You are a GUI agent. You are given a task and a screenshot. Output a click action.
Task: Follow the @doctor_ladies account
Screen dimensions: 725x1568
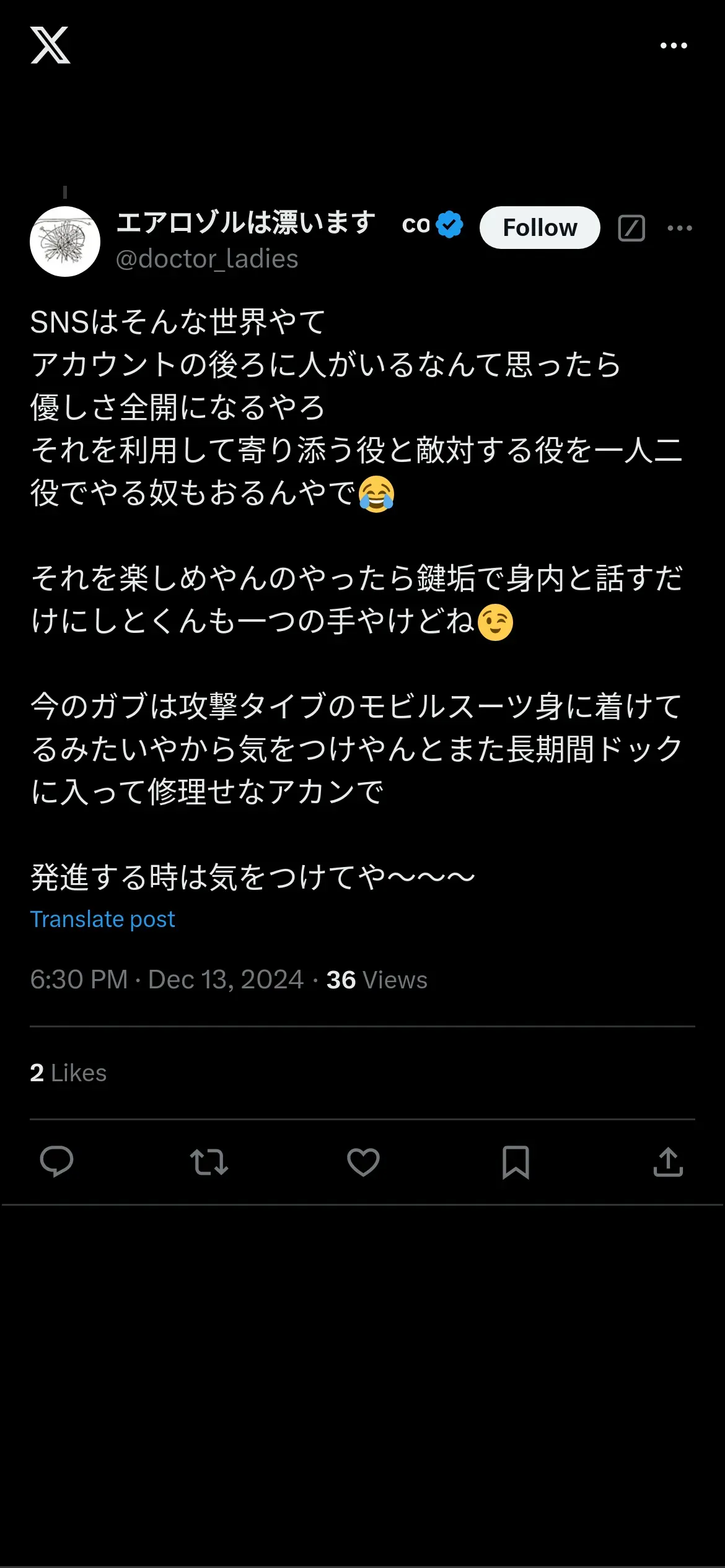tap(540, 227)
